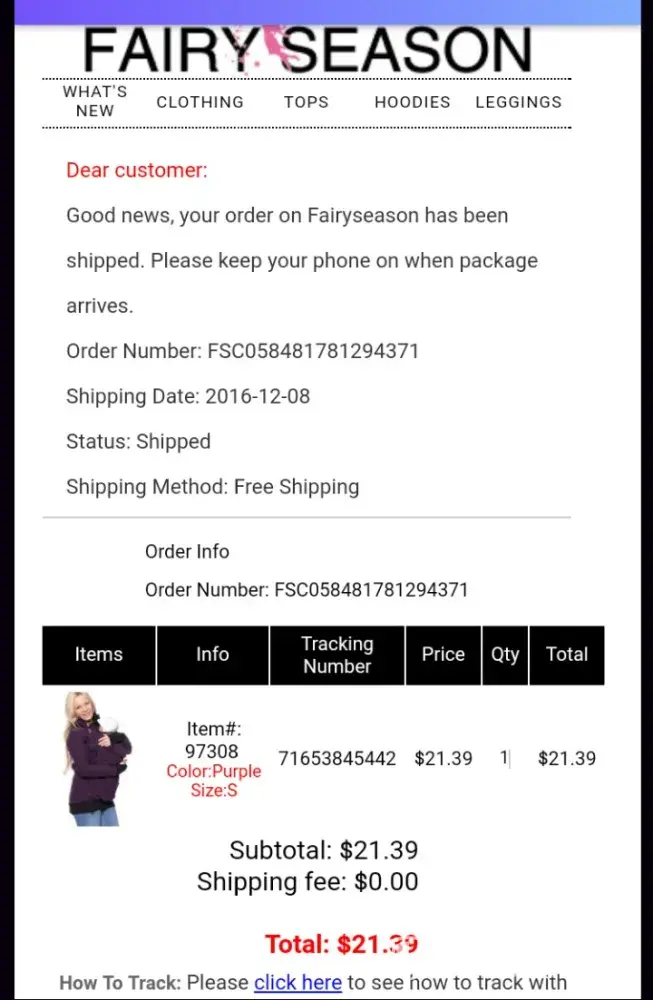Open the What's New section
This screenshot has width=653, height=1000.
coord(95,101)
